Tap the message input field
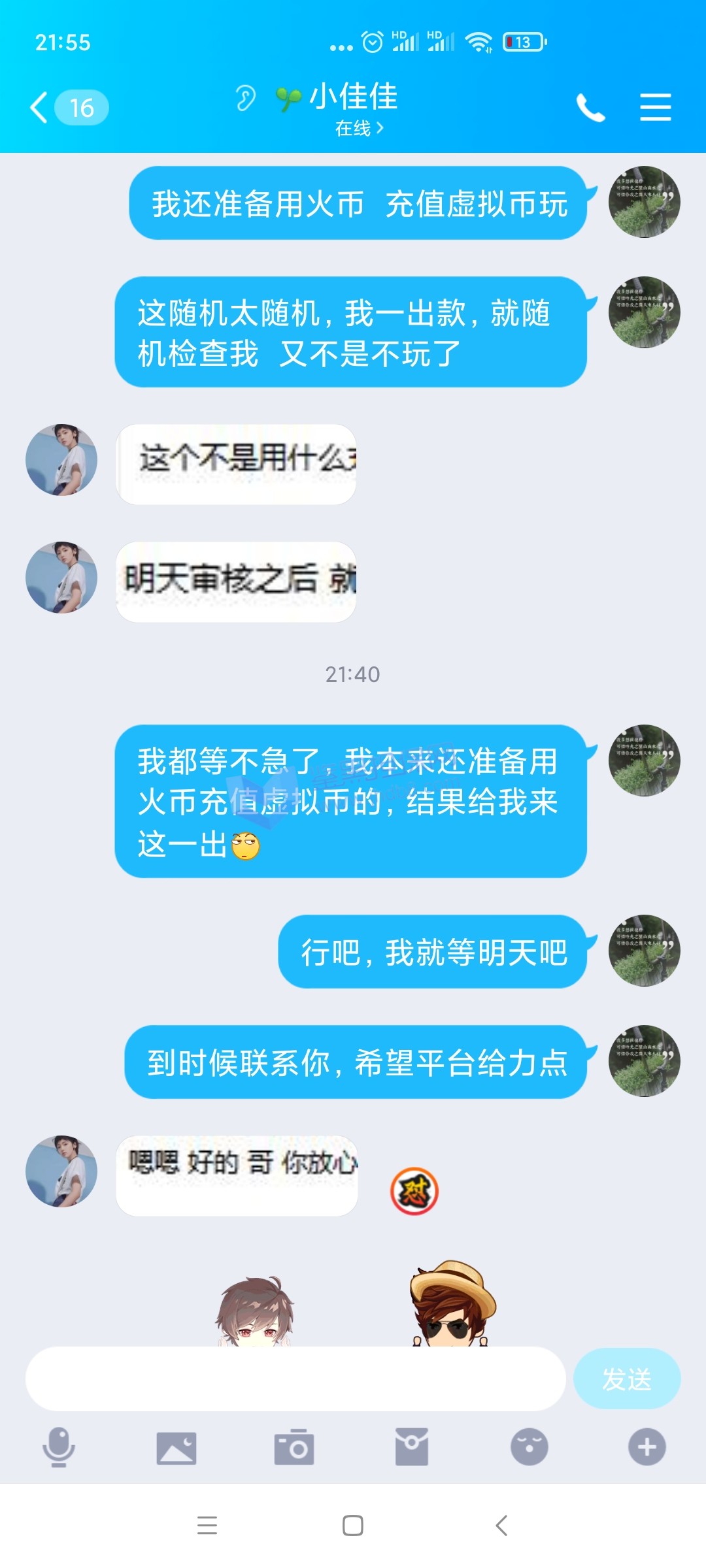The width and height of the screenshot is (706, 1568). 294,1379
